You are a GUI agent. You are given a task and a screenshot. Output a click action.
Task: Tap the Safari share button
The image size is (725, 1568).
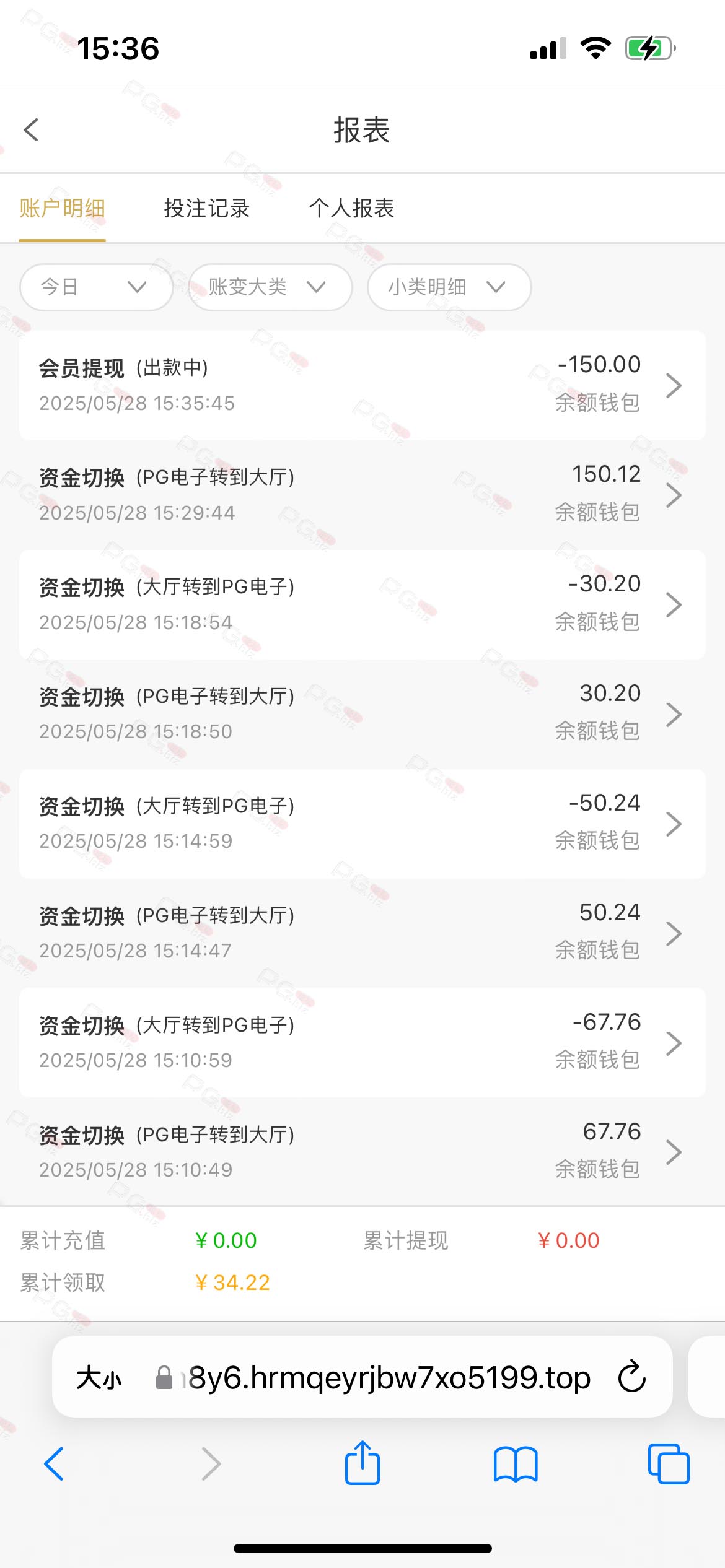(362, 1463)
